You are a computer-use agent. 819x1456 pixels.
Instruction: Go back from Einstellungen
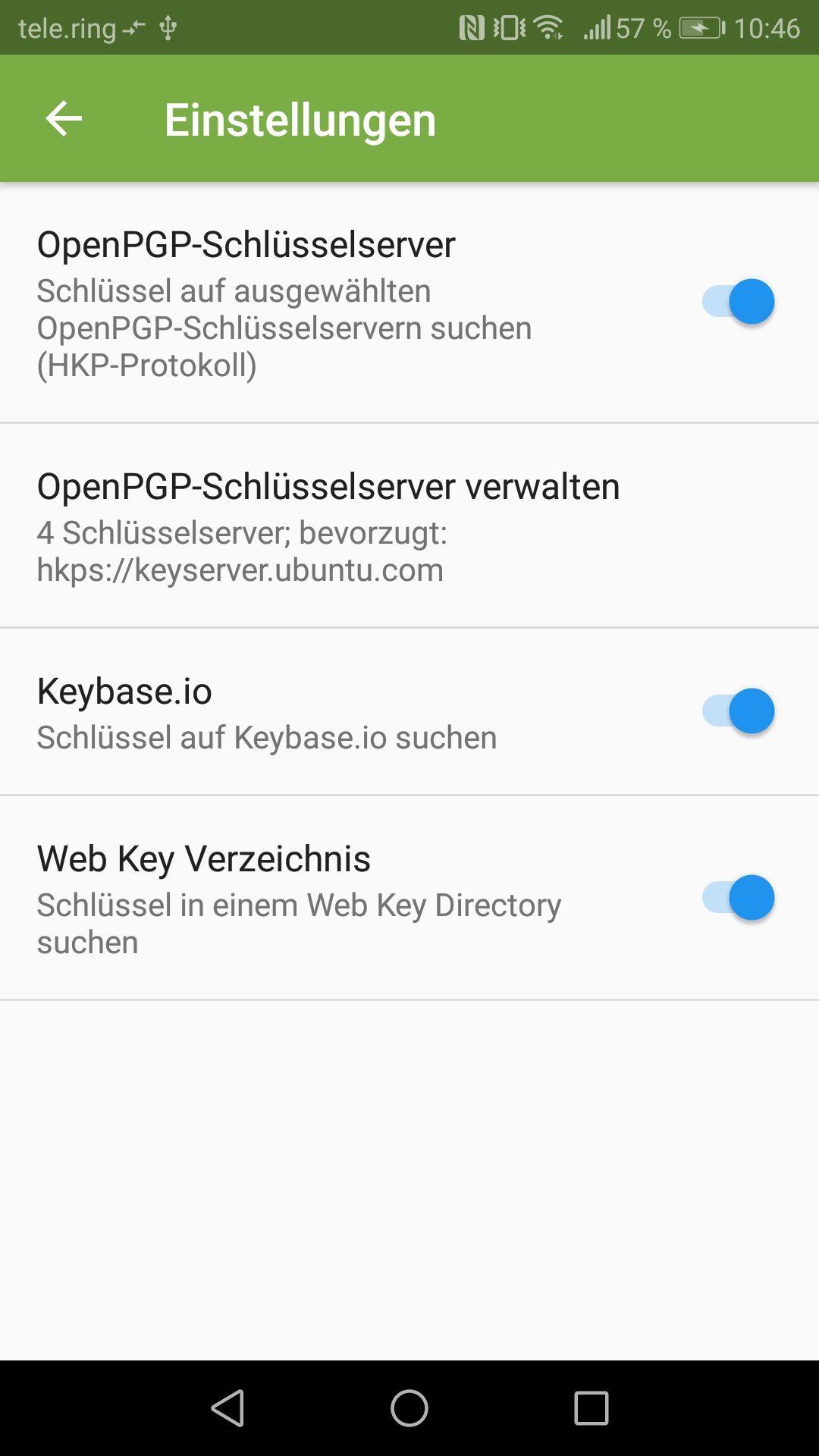tap(64, 119)
